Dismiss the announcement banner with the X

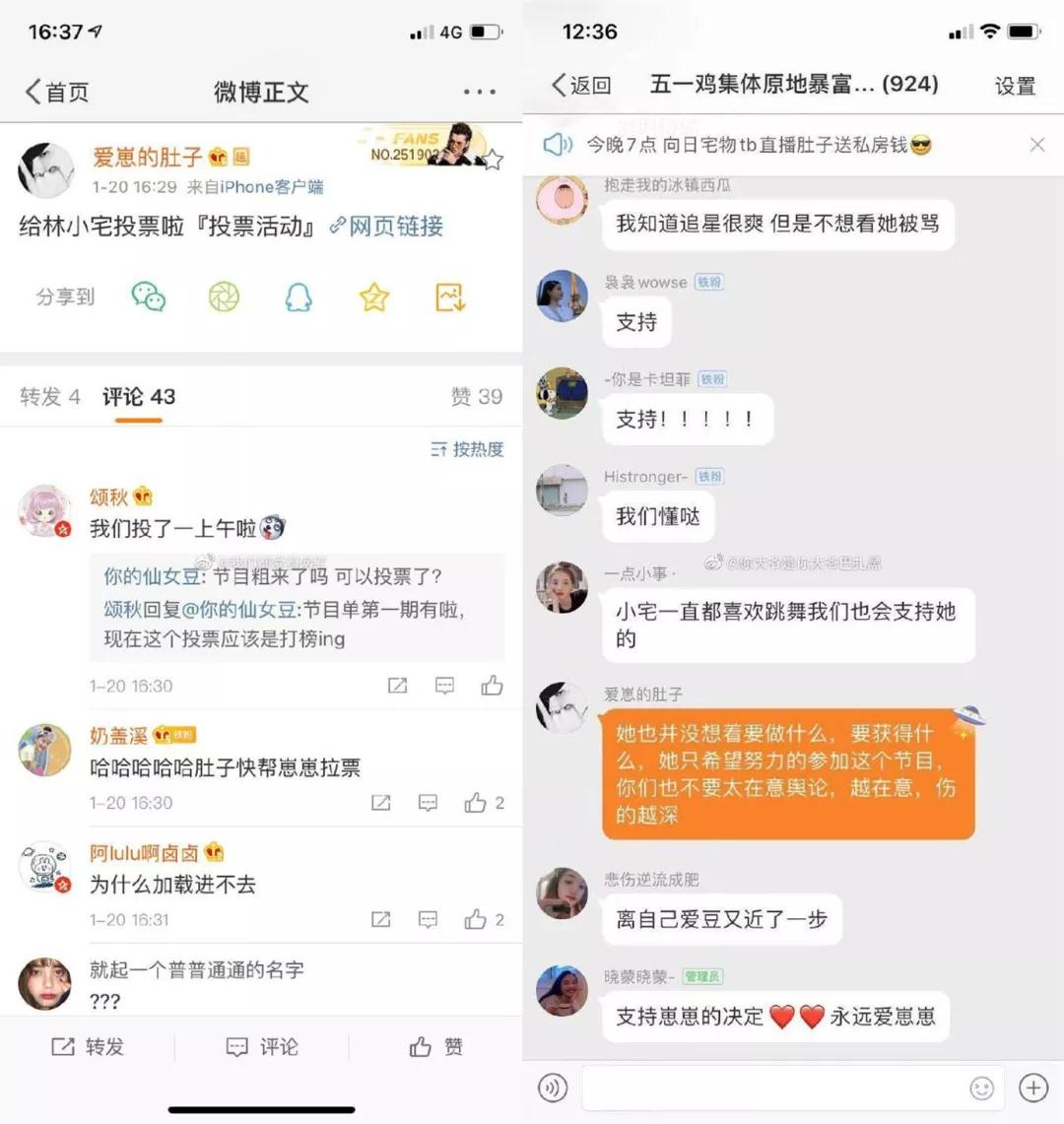(1037, 144)
